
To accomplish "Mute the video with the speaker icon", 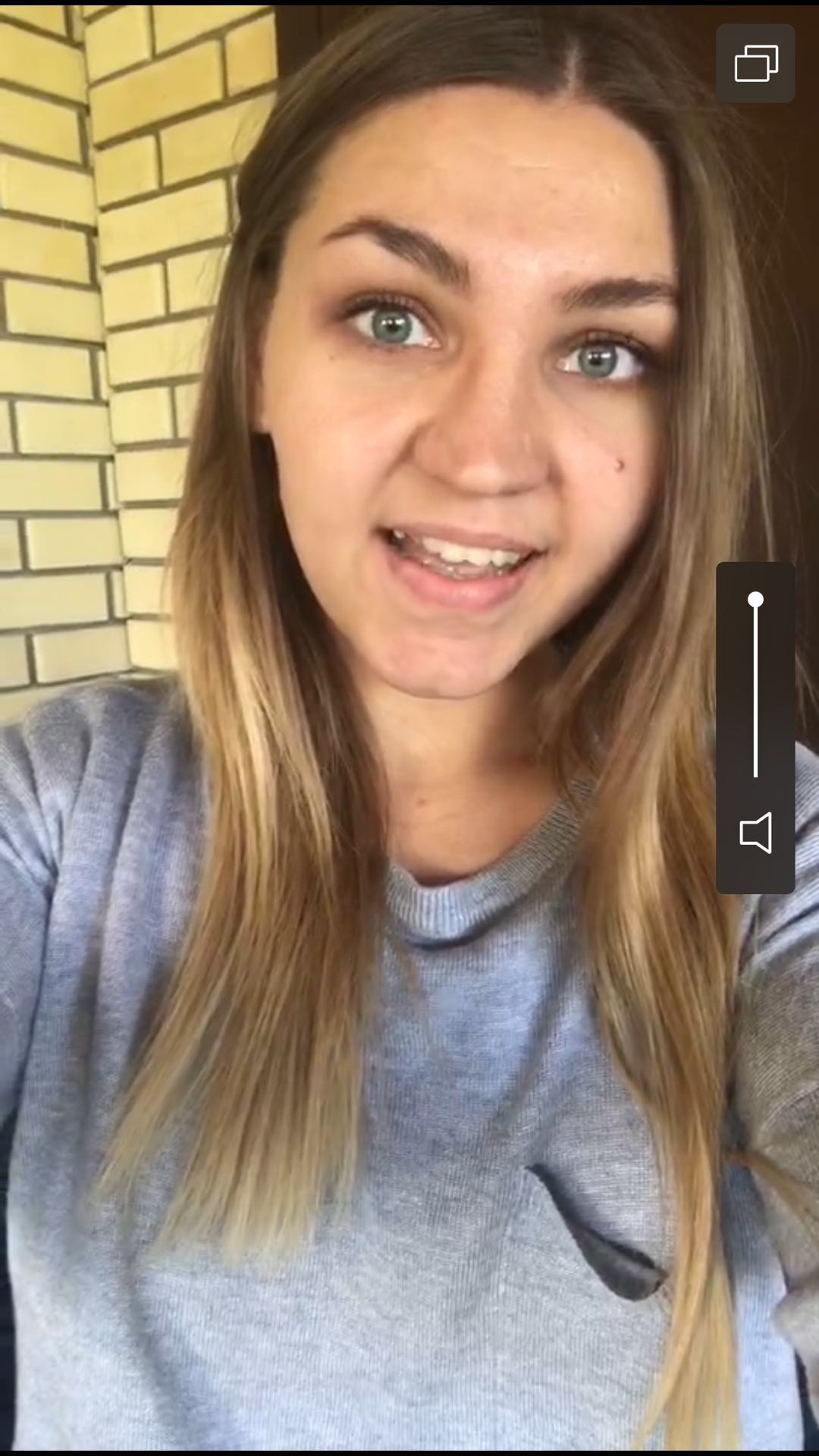I will 755,833.
